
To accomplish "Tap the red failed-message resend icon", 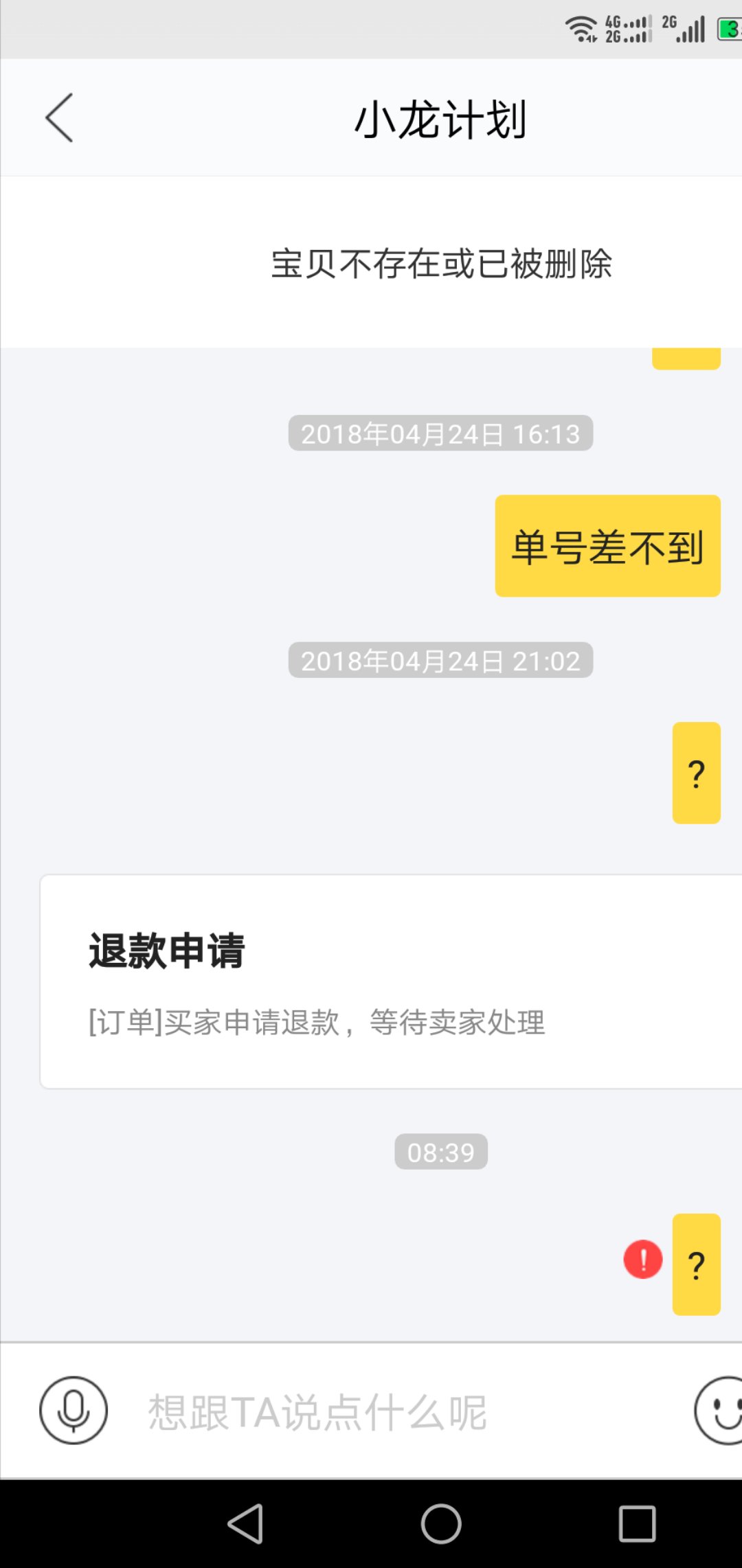I will [642, 1259].
